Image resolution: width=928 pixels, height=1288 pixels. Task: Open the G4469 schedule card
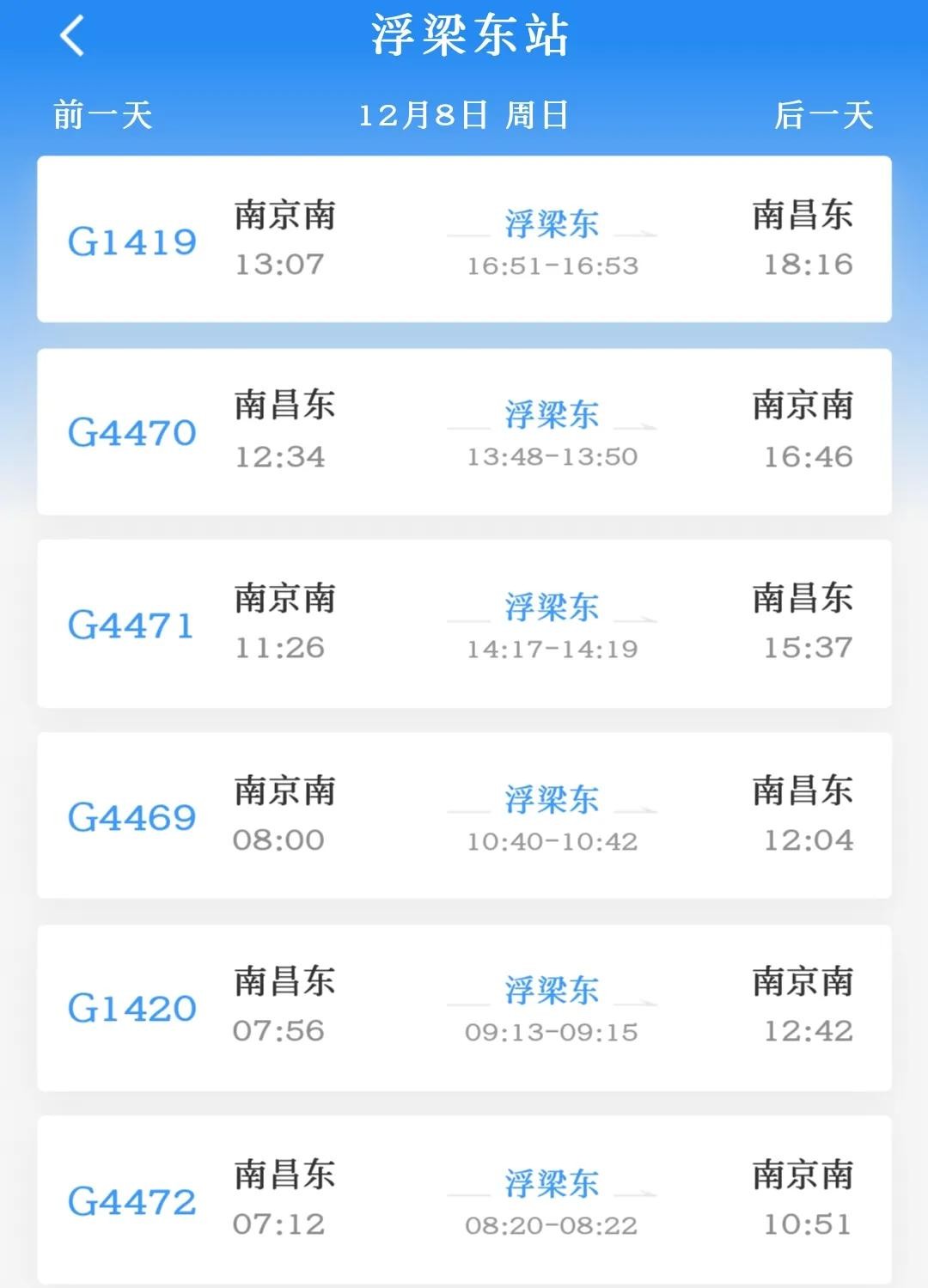click(x=464, y=815)
